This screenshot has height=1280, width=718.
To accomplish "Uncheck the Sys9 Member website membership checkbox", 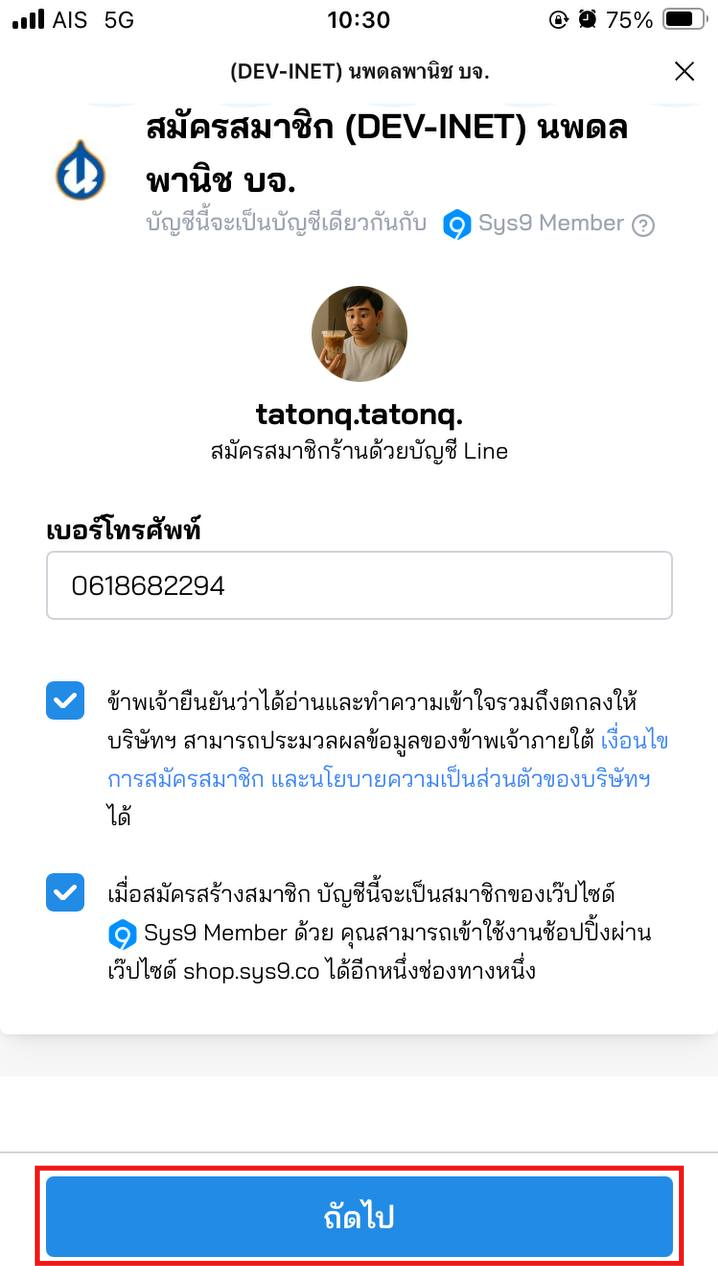I will pos(65,892).
